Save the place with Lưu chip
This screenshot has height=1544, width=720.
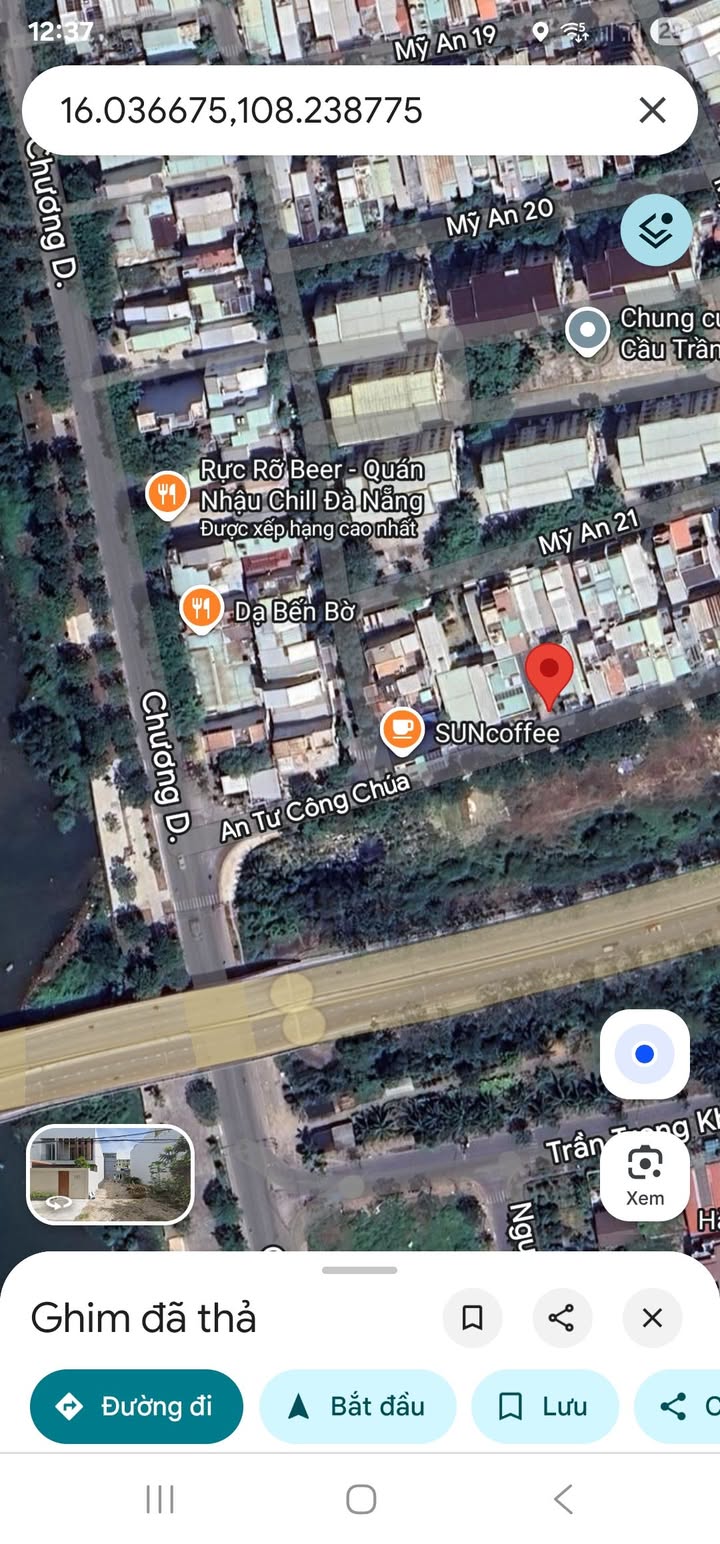(545, 1406)
